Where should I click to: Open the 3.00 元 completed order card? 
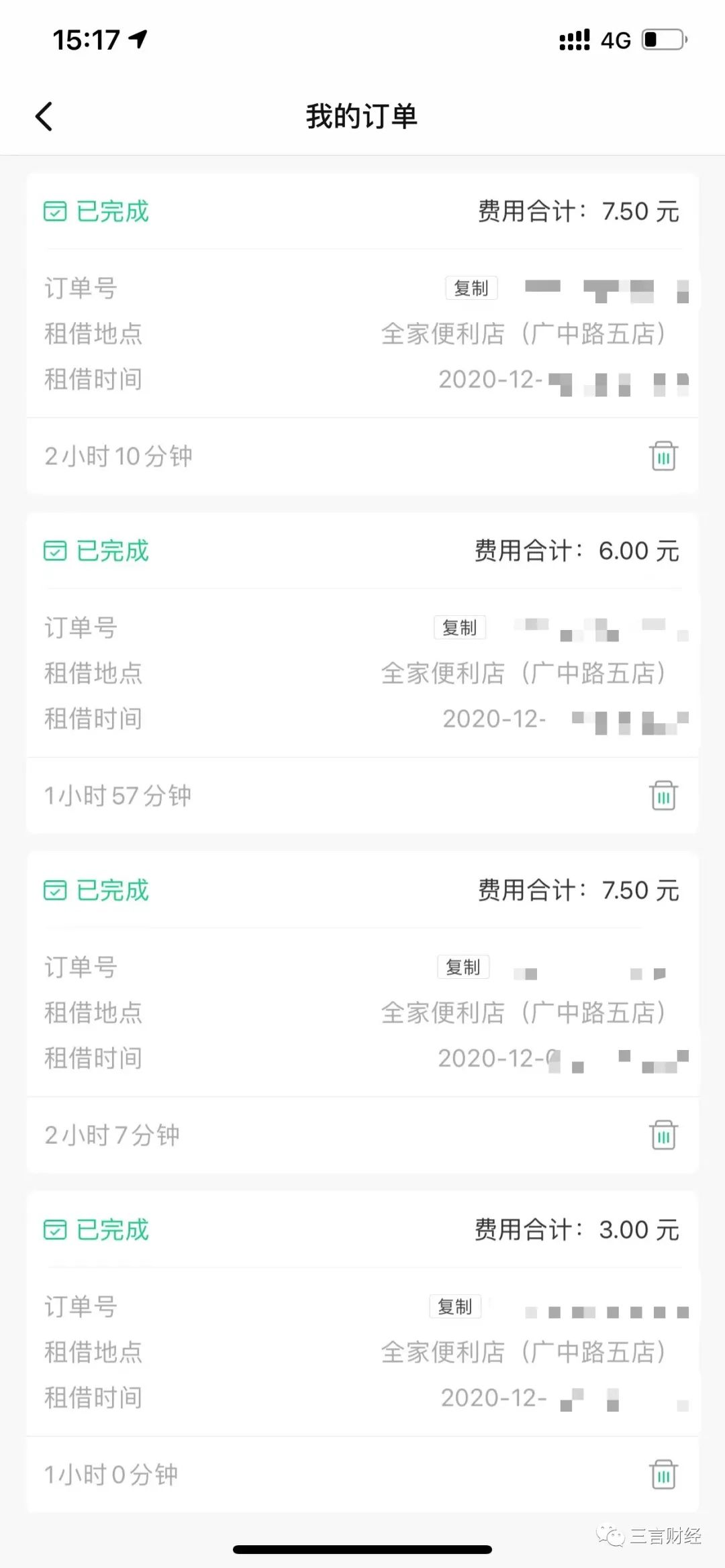coord(269,1353)
